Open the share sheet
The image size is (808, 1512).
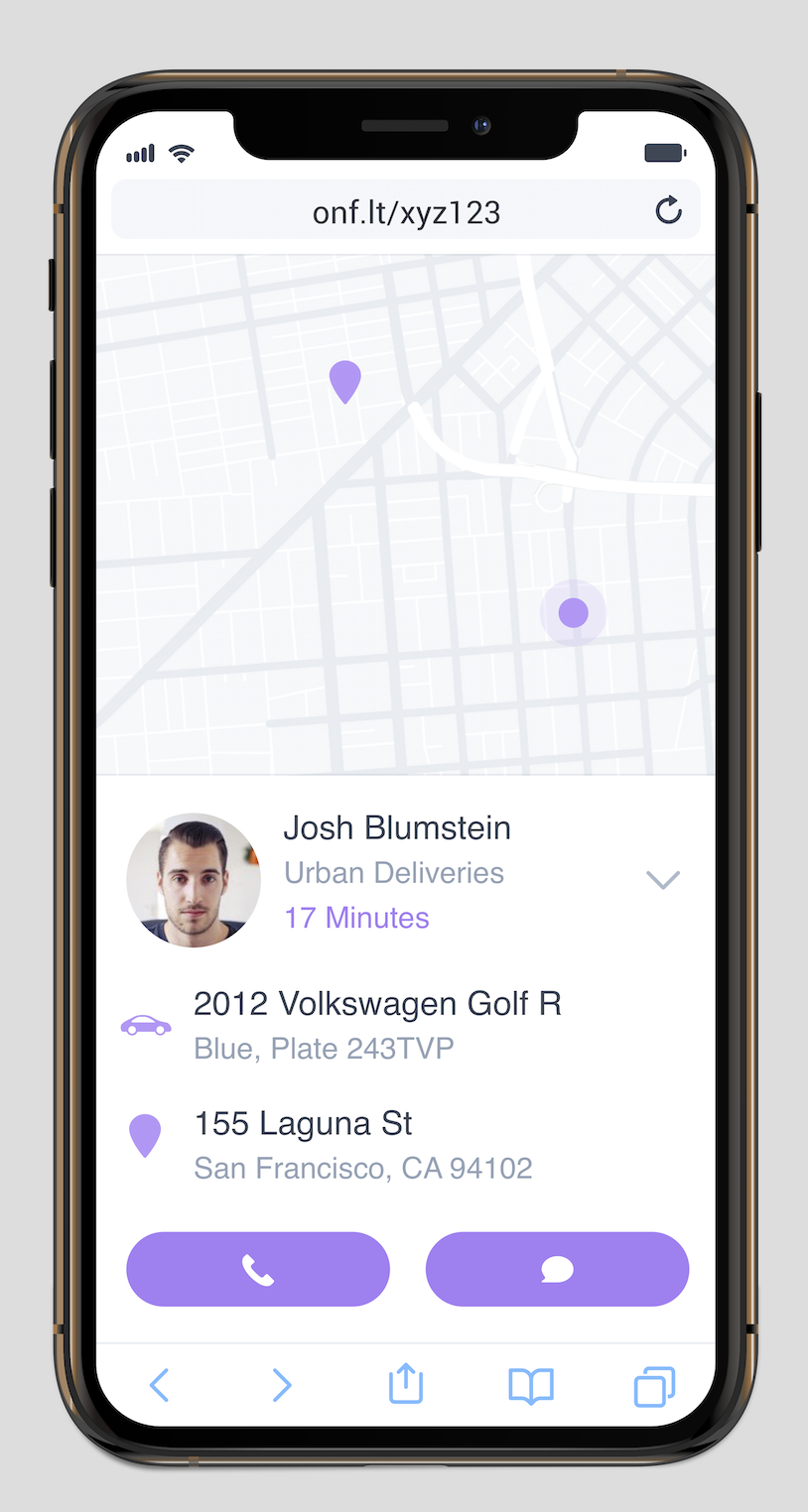pyautogui.click(x=406, y=1383)
